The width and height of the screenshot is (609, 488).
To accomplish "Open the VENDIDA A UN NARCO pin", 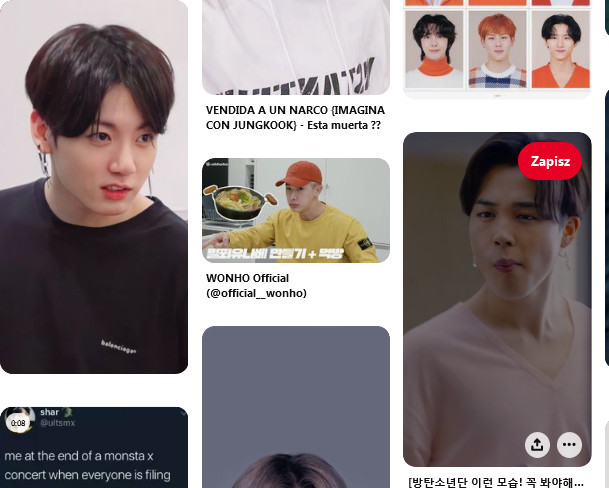I will point(296,47).
